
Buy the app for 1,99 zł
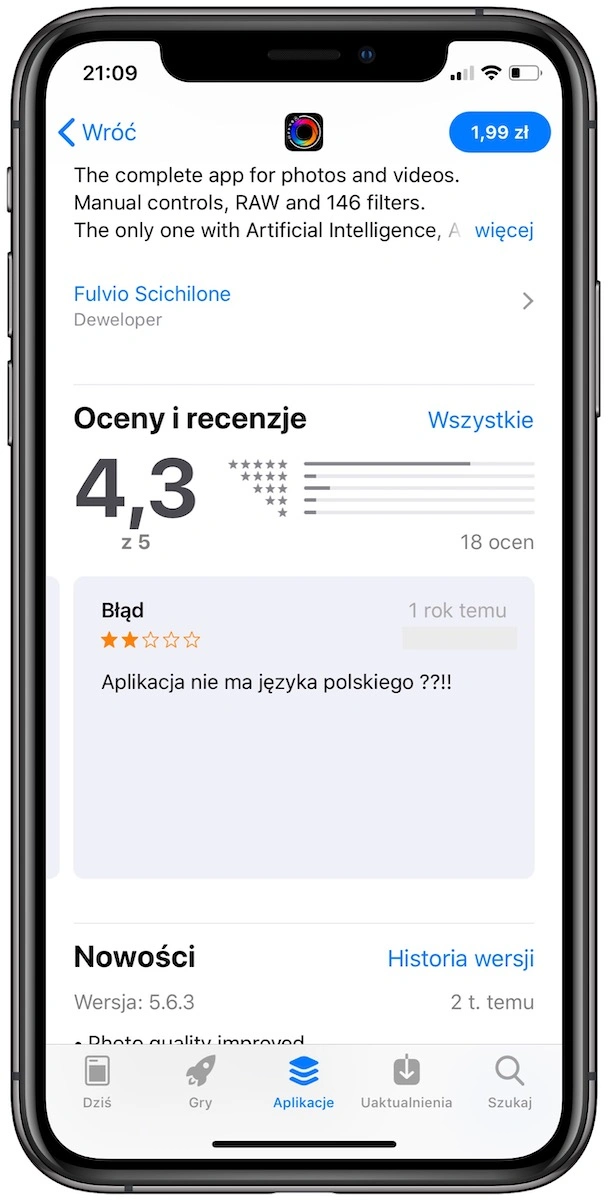[500, 132]
